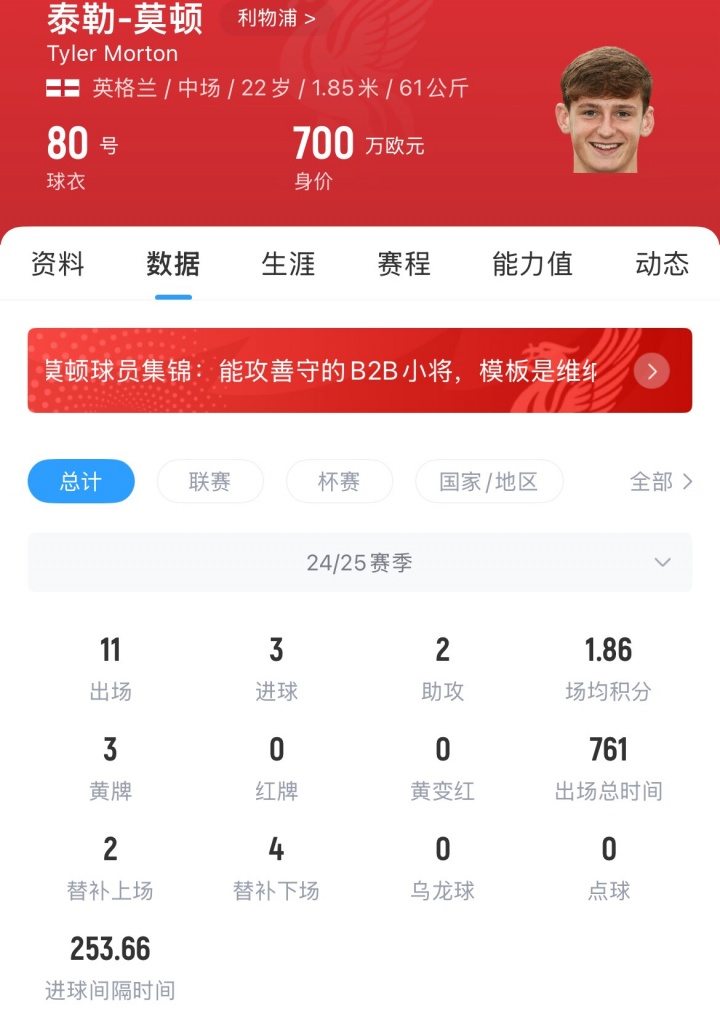The image size is (720, 1022).
Task: Select the 总计 filter chip
Action: coord(81,481)
